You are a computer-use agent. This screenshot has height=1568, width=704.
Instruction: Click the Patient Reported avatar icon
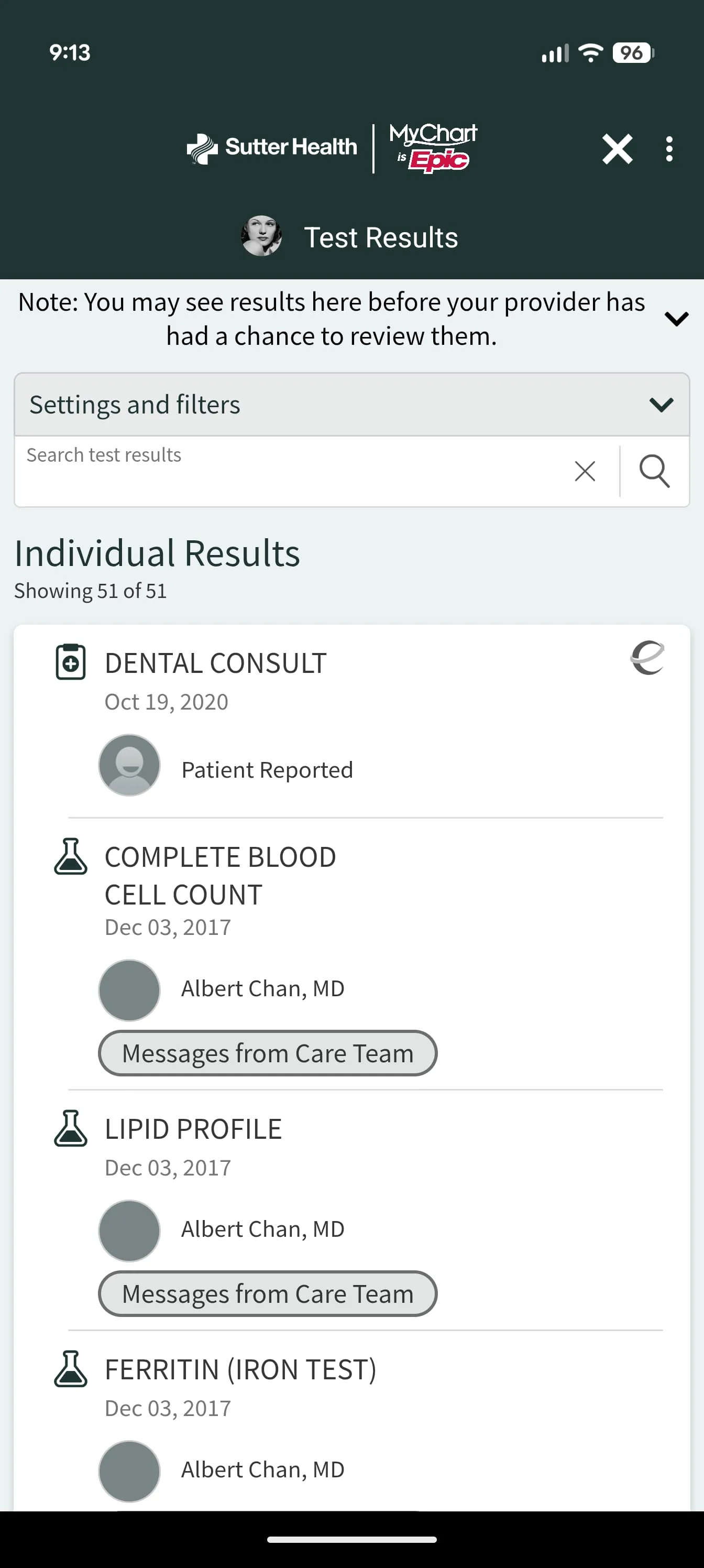click(x=129, y=766)
